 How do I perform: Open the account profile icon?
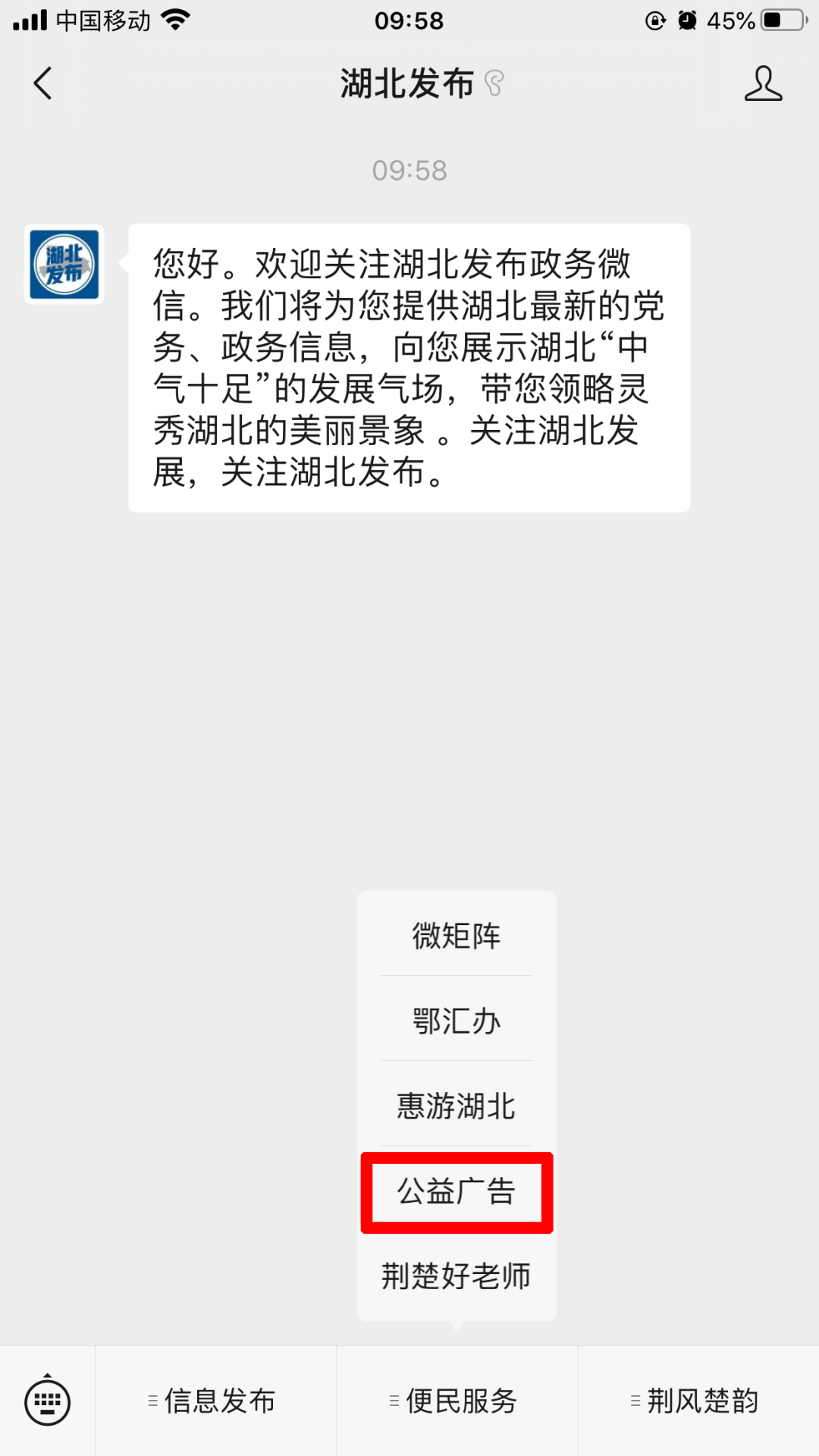762,83
